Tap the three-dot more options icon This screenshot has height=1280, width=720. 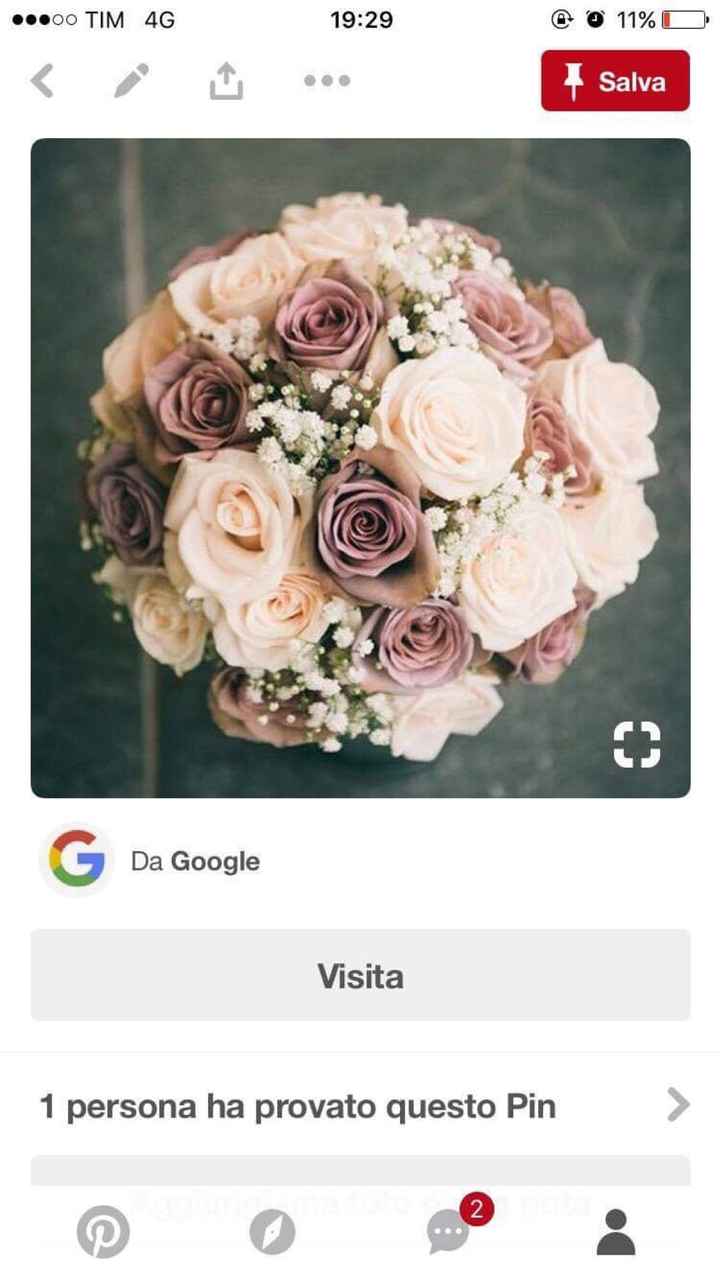click(x=326, y=81)
